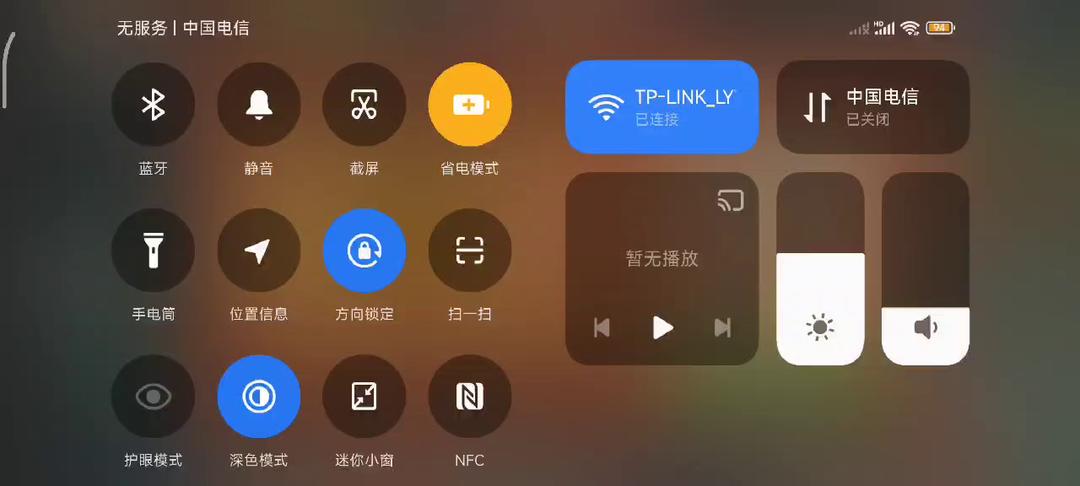This screenshot has height=486, width=1080.
Task: Open mini window (迷你小窗)
Action: (364, 397)
